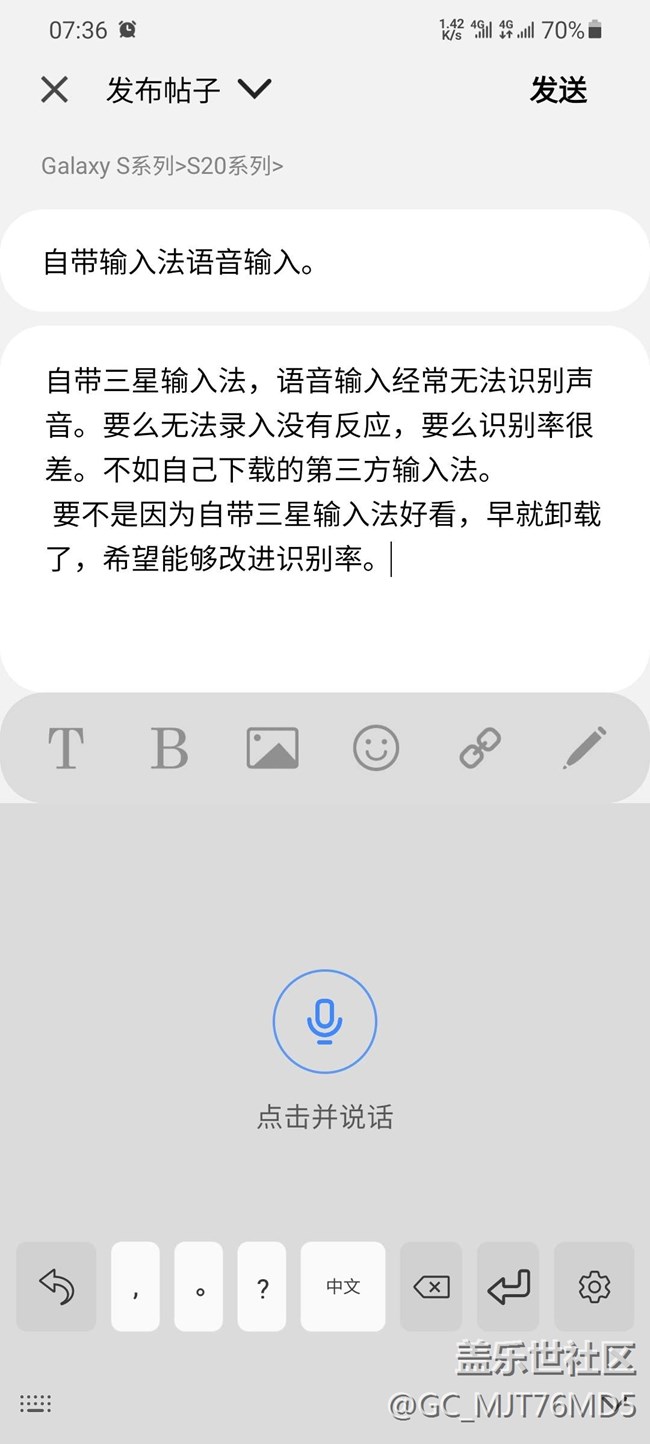Insert a Chinese full stop
The height and width of the screenshot is (1444, 650).
pyautogui.click(x=199, y=1286)
